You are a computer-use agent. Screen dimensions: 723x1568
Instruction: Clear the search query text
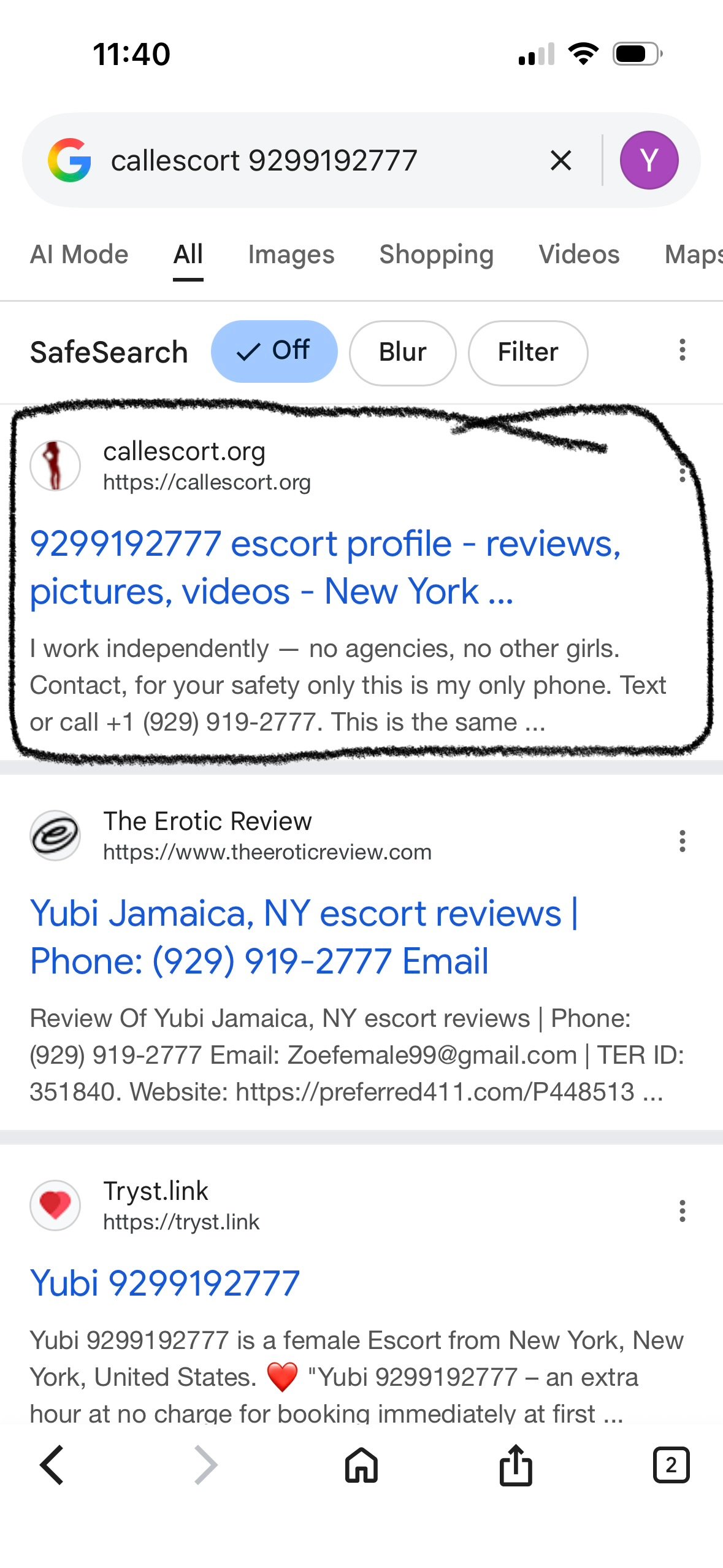pos(560,161)
